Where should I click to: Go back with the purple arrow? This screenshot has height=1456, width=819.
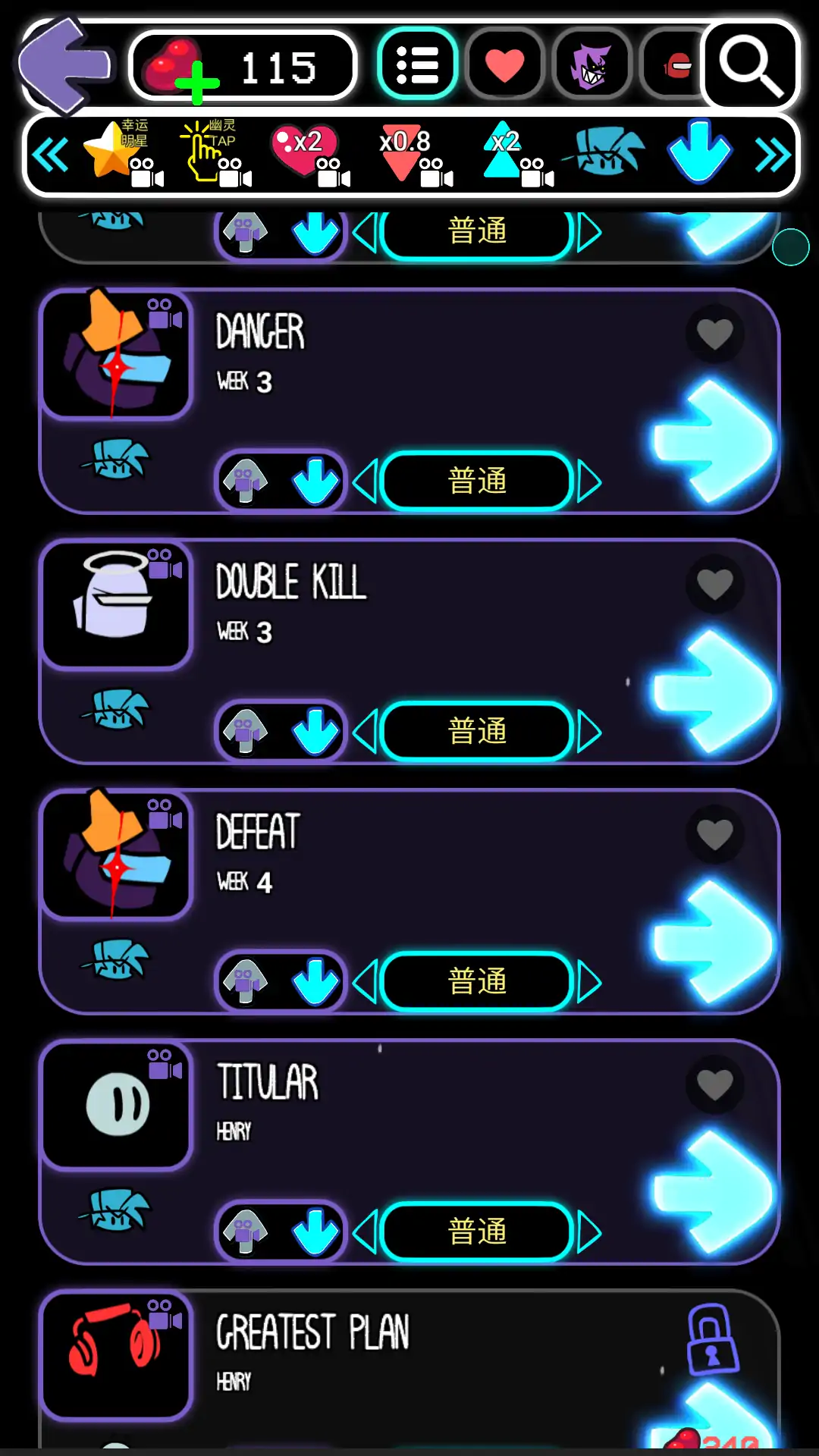[64, 66]
